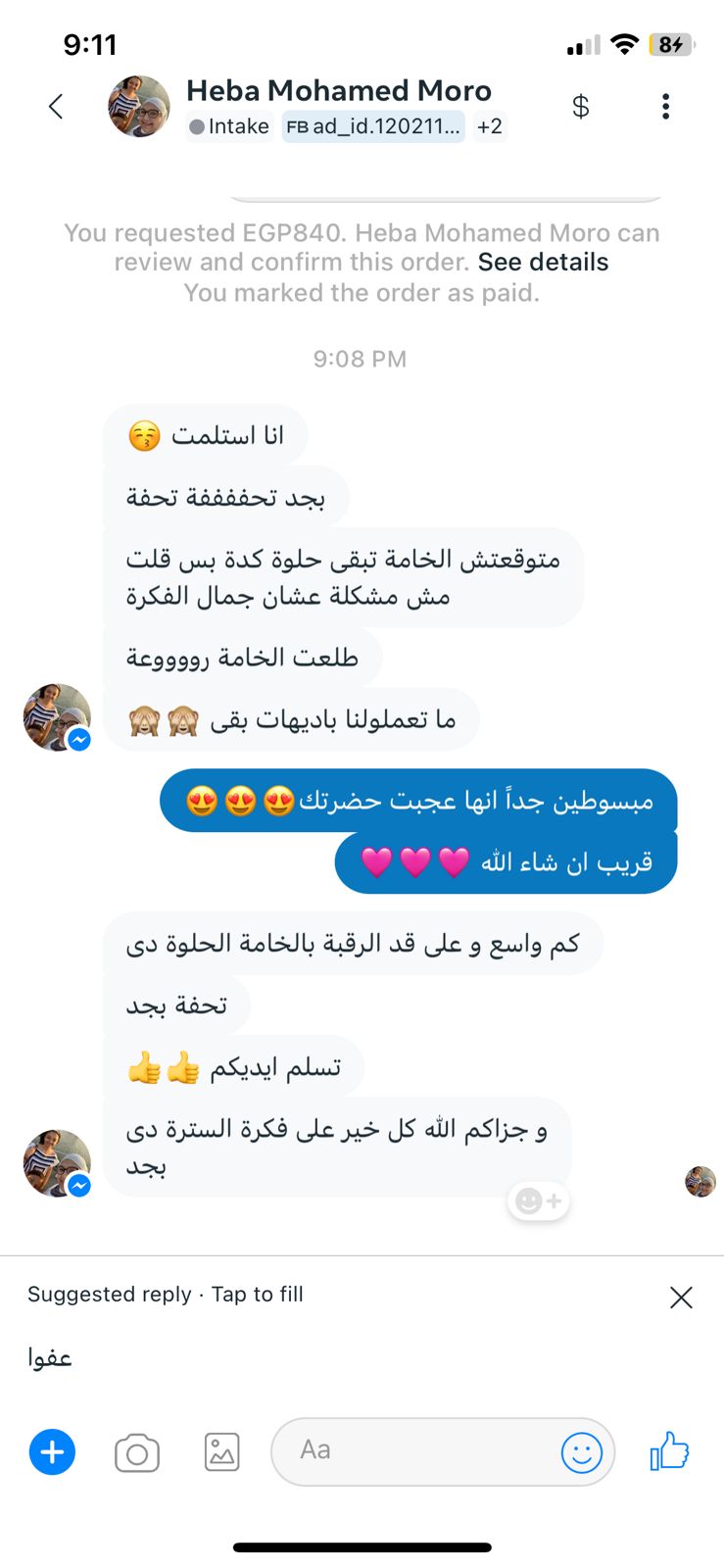Open the three-dot overflow menu

(x=665, y=106)
